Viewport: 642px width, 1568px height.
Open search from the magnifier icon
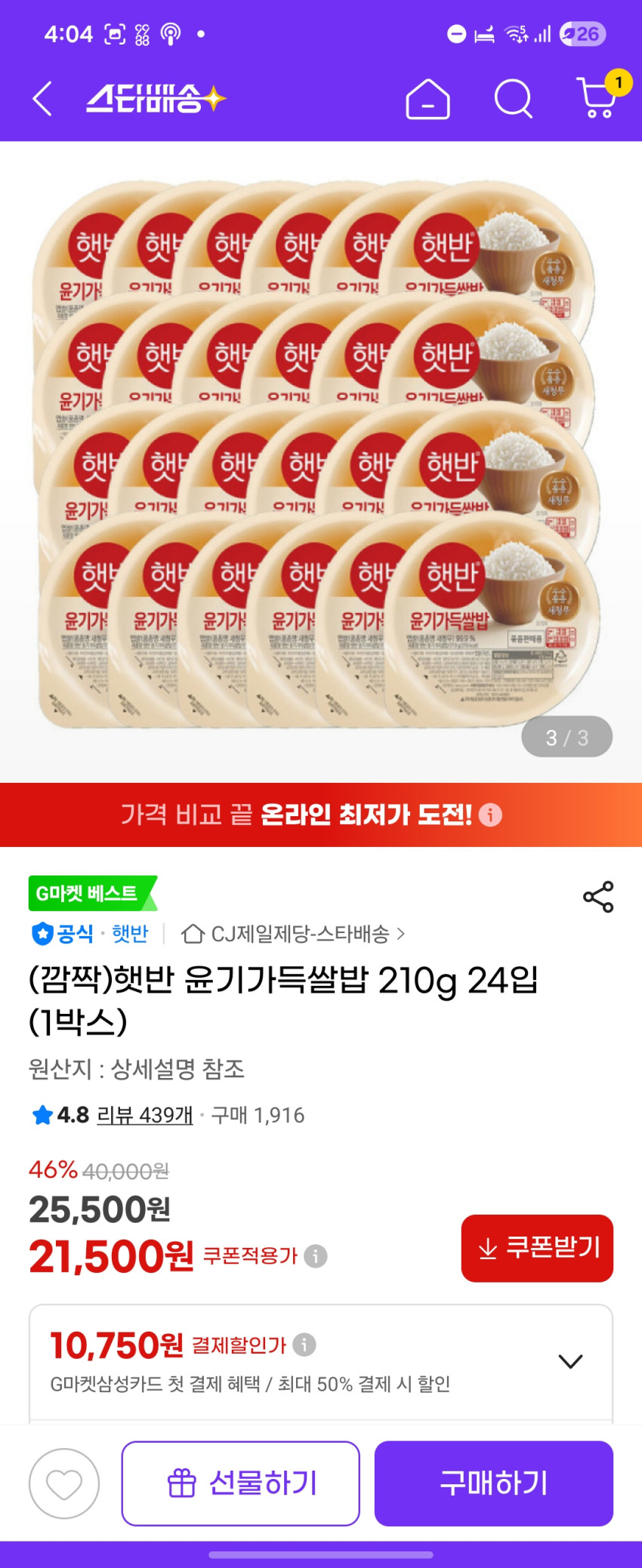coord(514,99)
